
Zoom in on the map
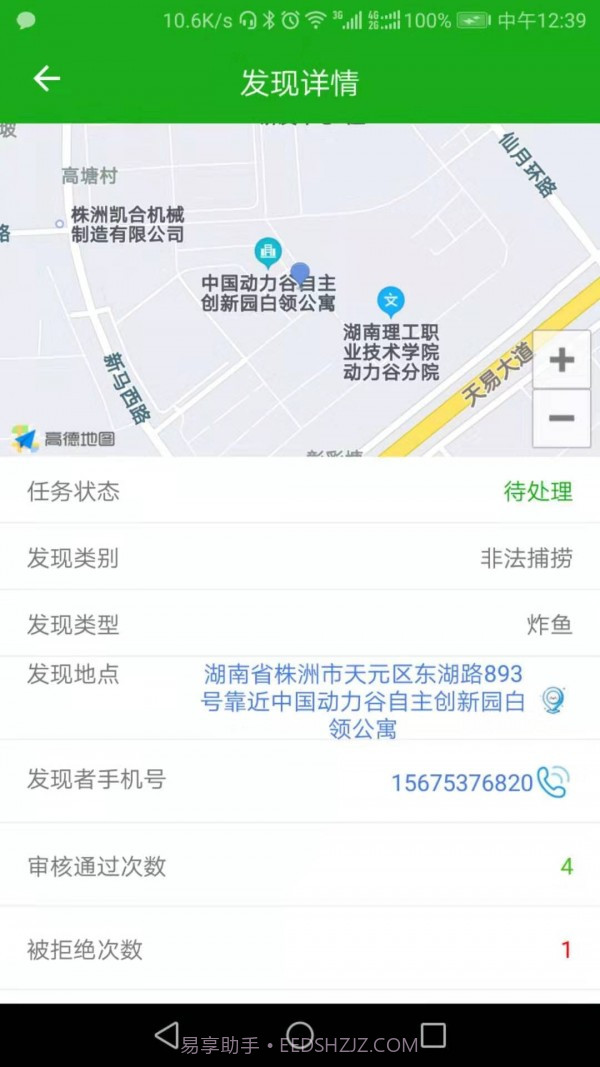tap(561, 360)
